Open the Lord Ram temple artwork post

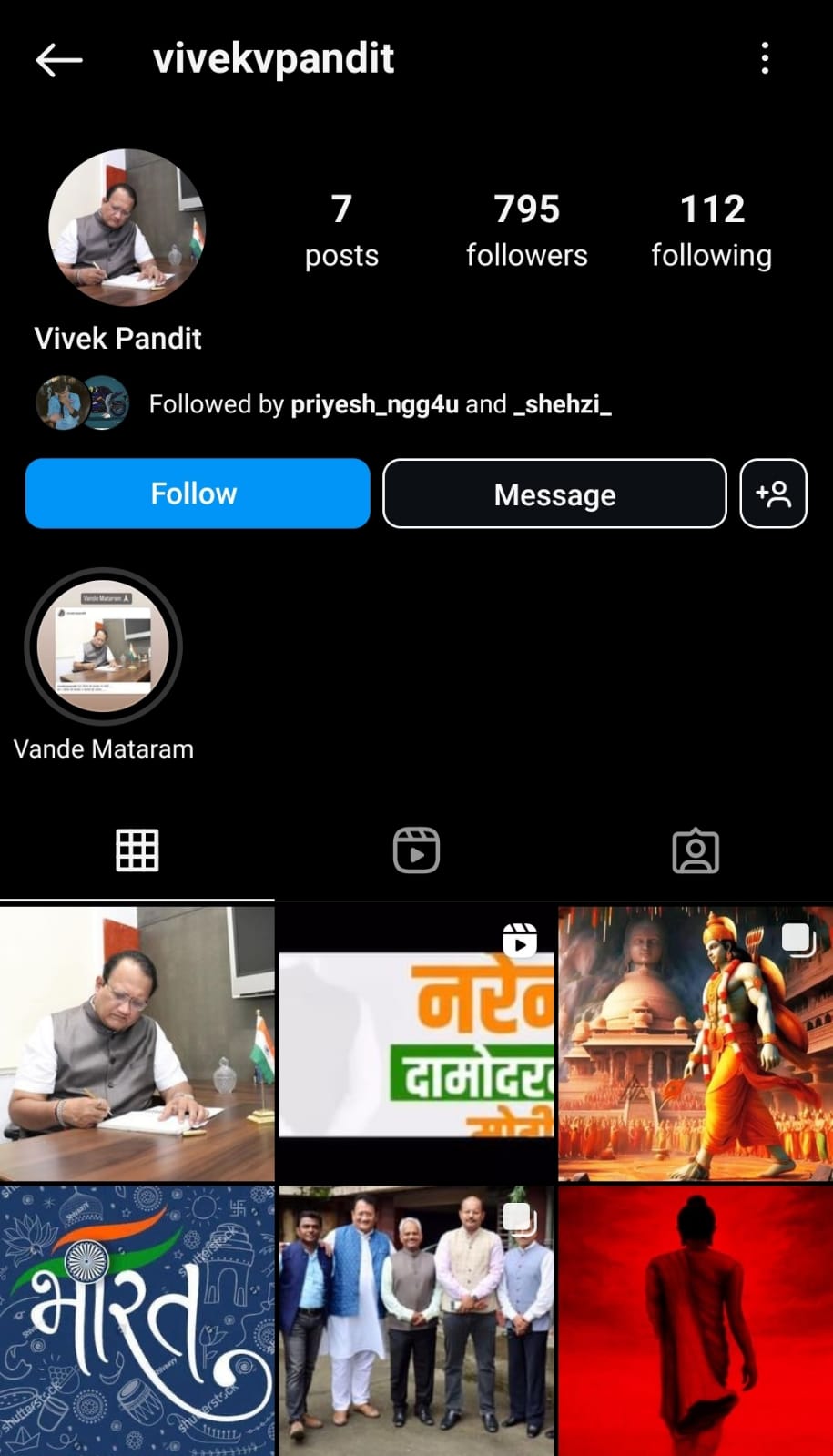(696, 1044)
